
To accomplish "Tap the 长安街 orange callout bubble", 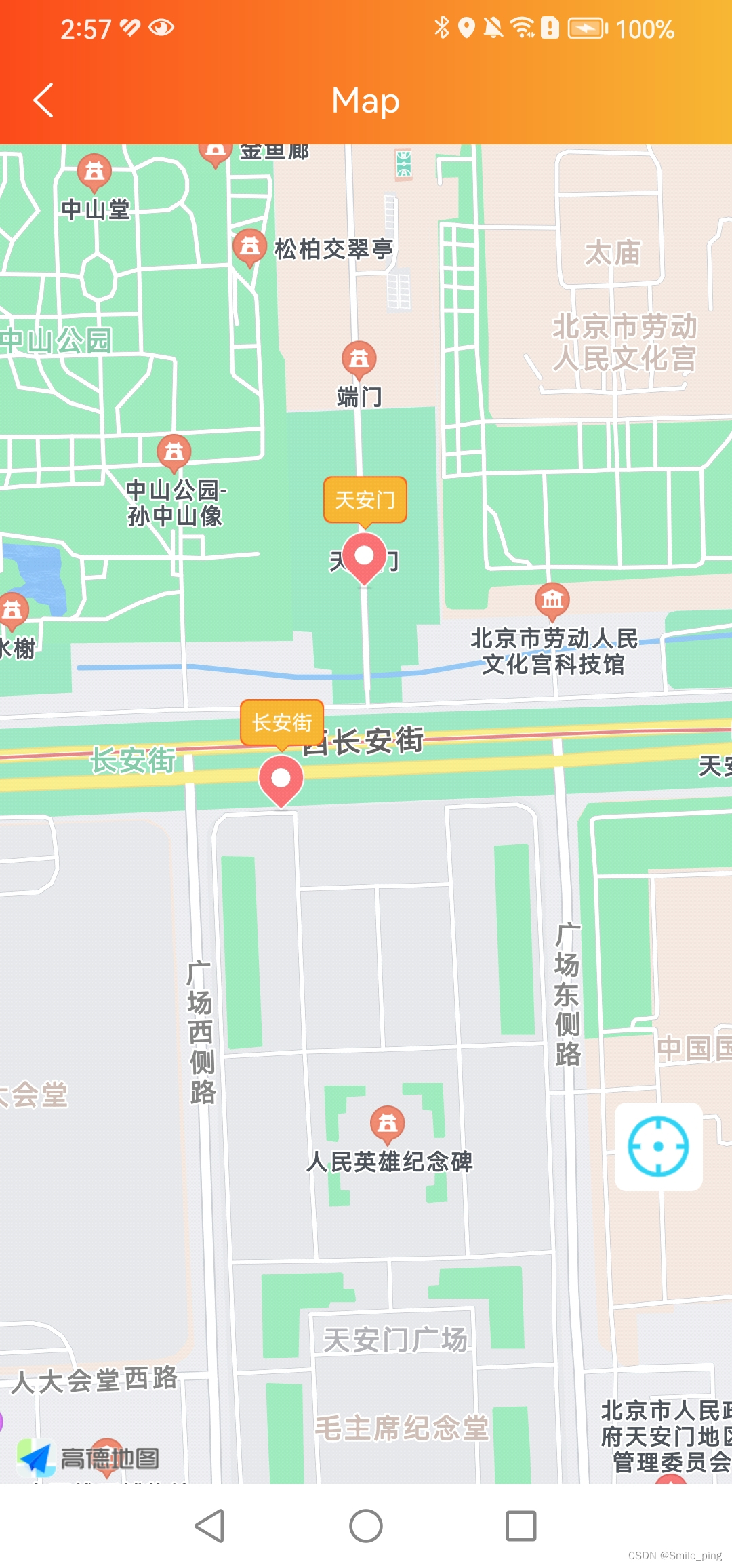I will tap(282, 723).
